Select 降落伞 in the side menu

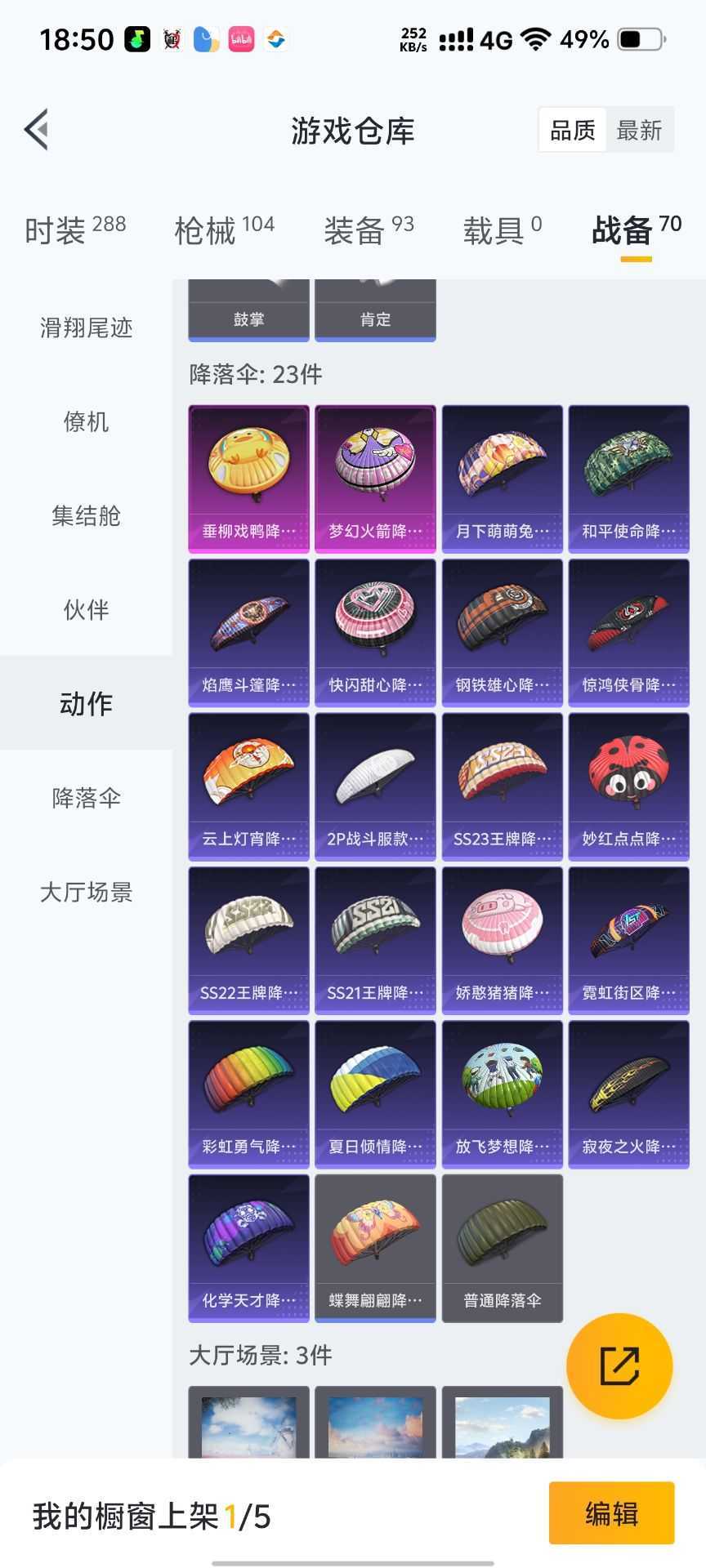86,797
